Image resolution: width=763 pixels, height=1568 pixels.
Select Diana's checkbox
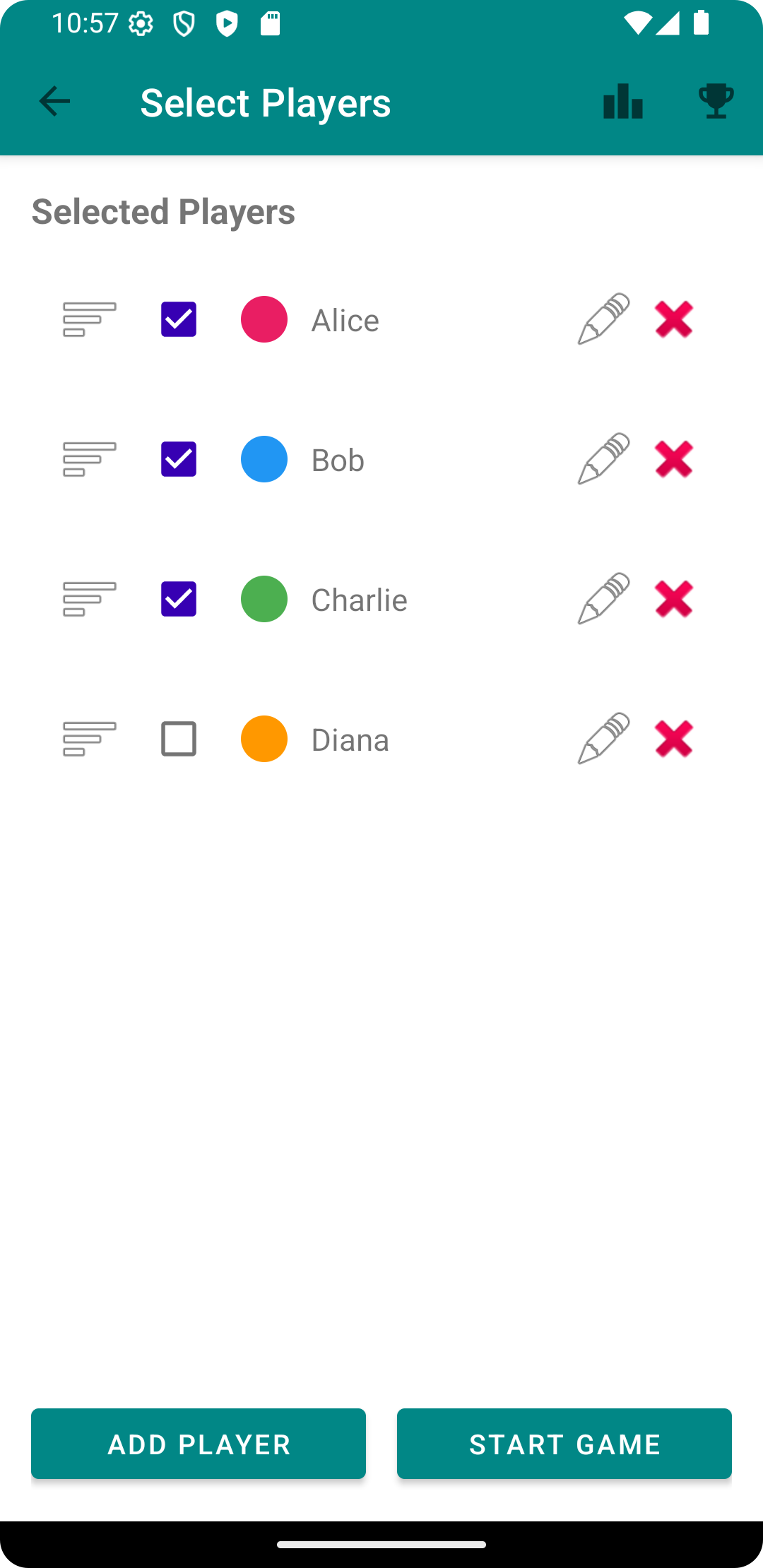coord(179,739)
